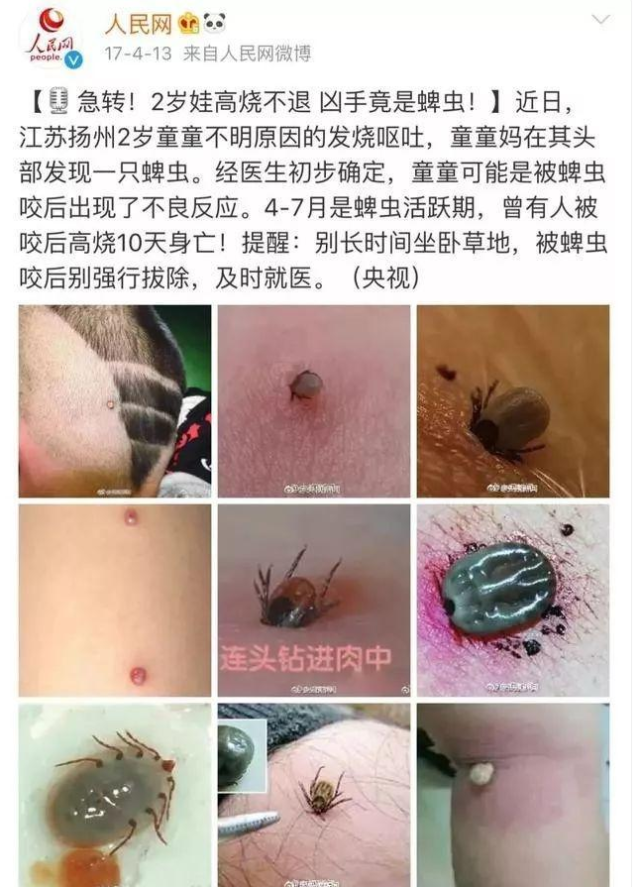
Task: Open photo of child's shaved head
Action: pyautogui.click(x=115, y=400)
